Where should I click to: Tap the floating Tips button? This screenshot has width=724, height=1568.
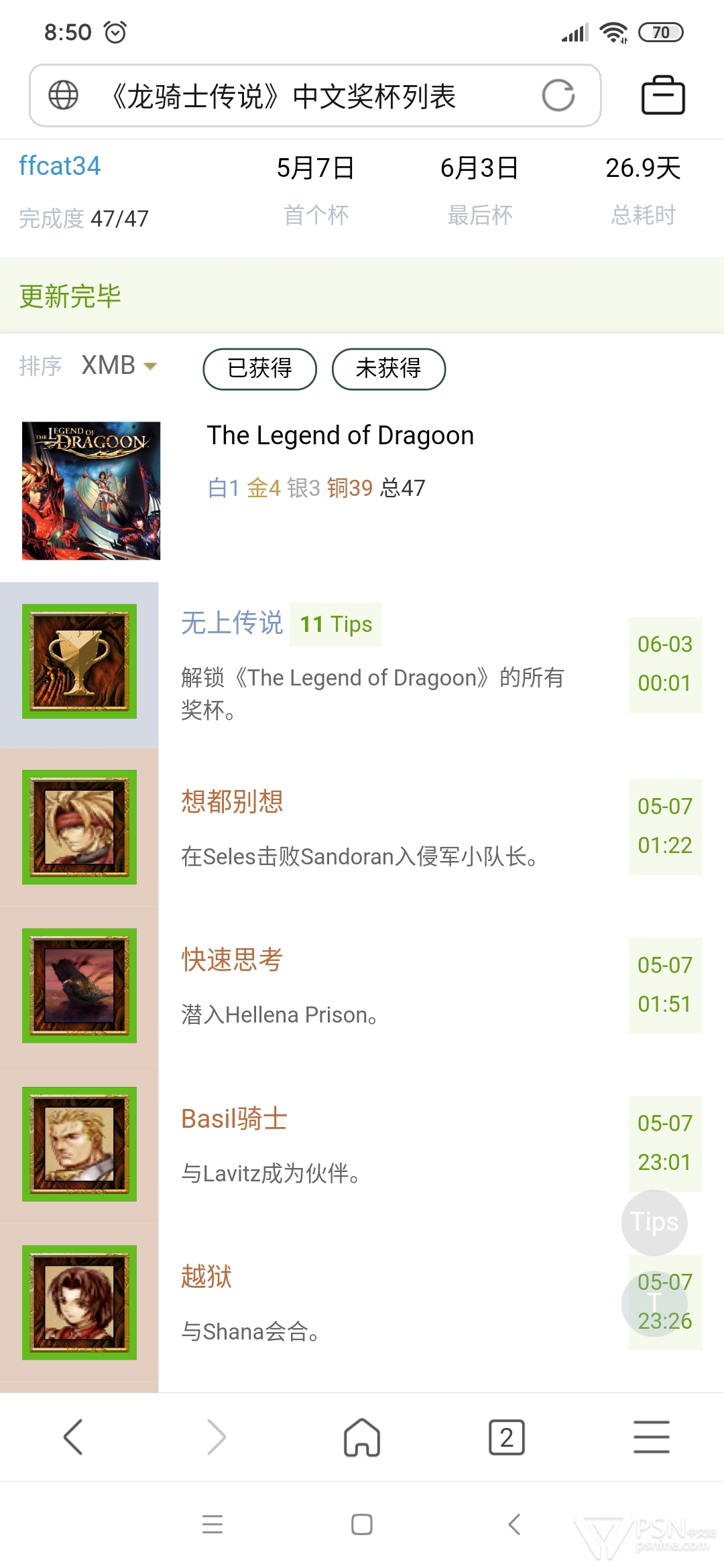(654, 1222)
